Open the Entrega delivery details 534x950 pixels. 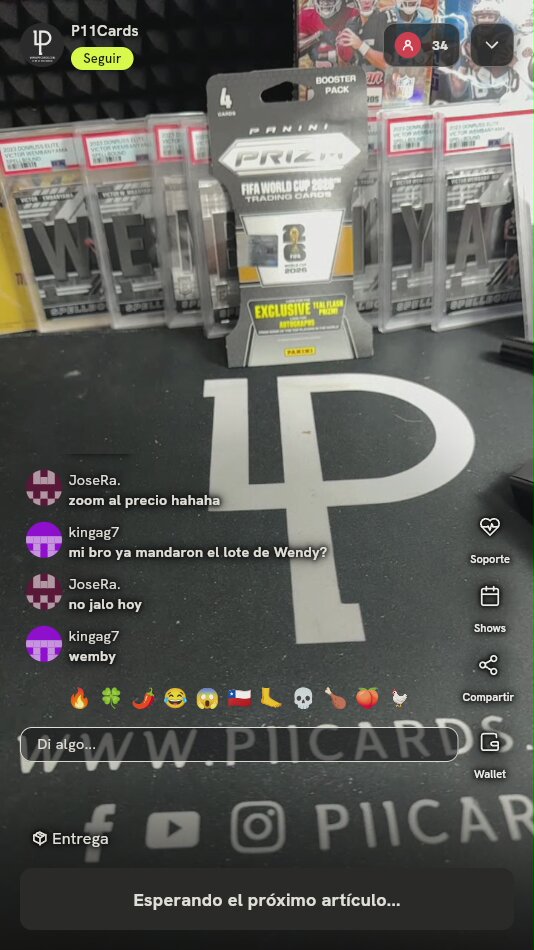pos(71,839)
